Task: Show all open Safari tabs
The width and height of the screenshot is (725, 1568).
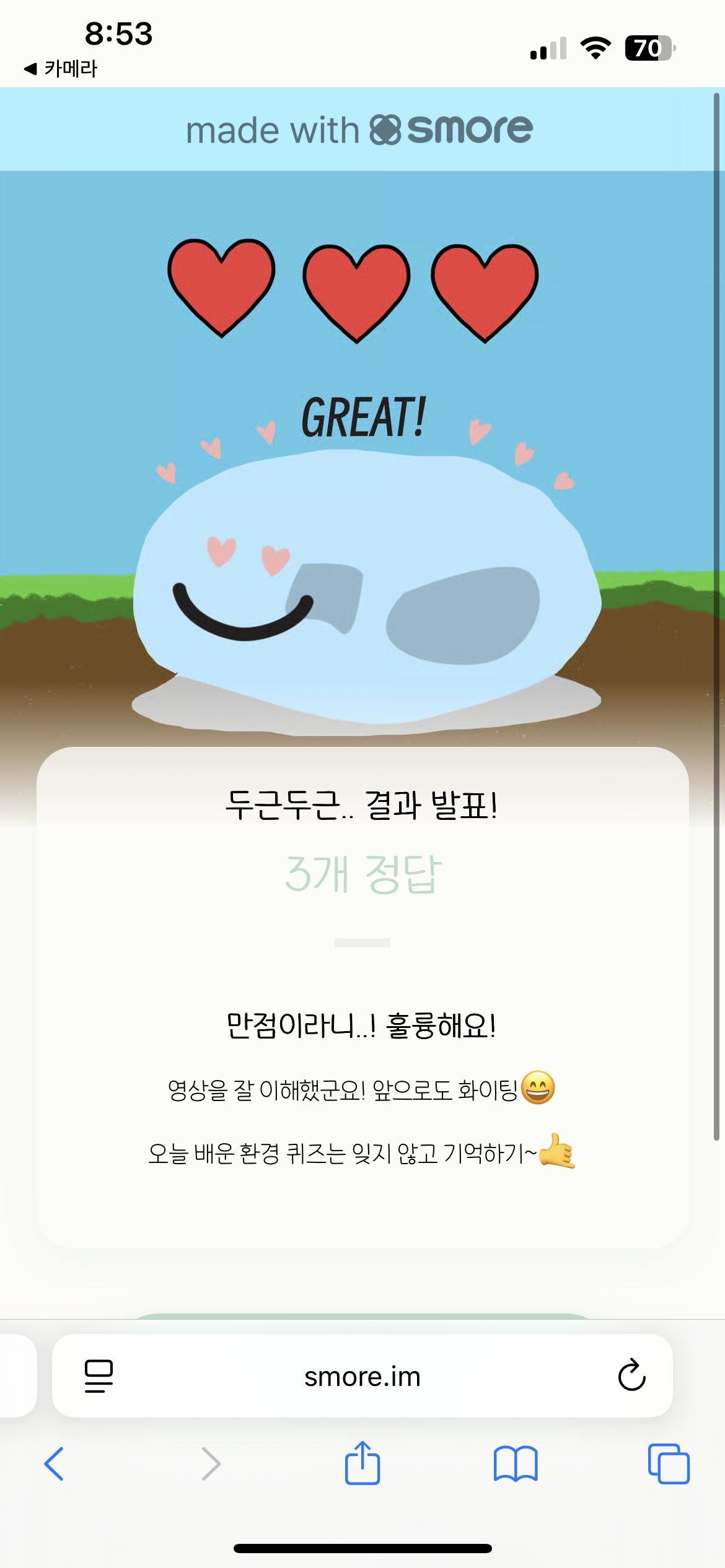Action: (668, 1464)
